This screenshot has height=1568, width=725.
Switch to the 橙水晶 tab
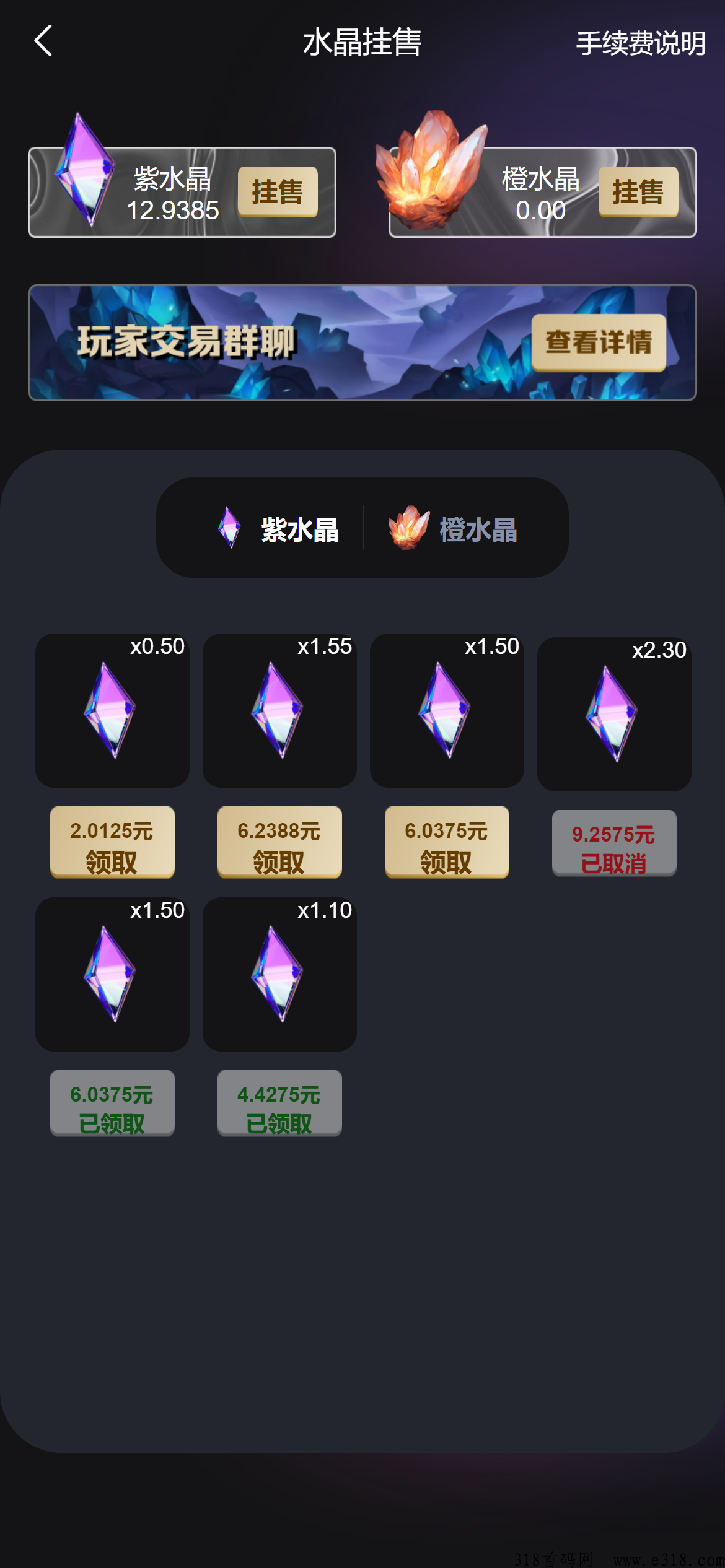pos(454,529)
